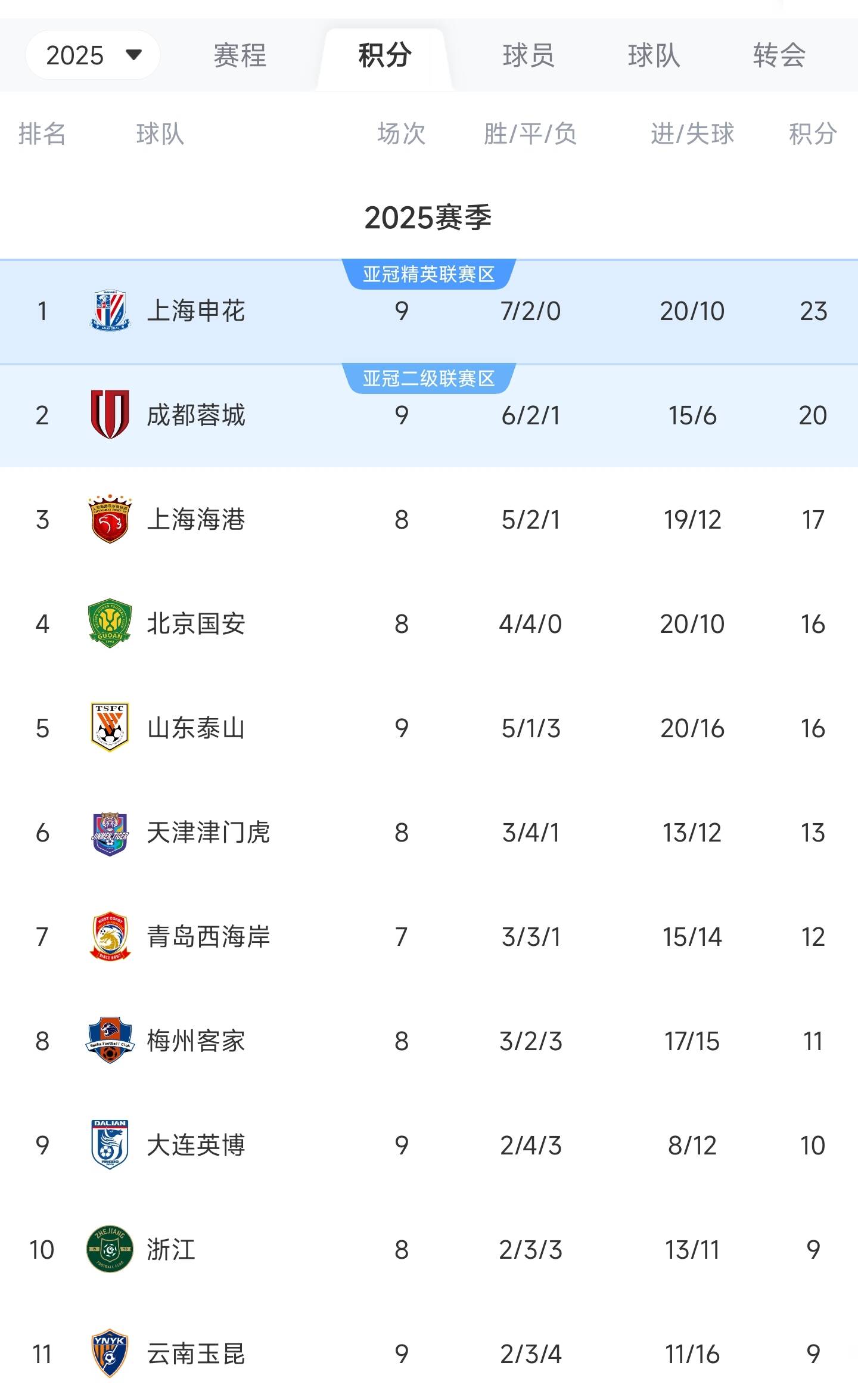Select the 山东泰山 standings row
Viewport: 858px width, 1400px height.
click(x=429, y=728)
